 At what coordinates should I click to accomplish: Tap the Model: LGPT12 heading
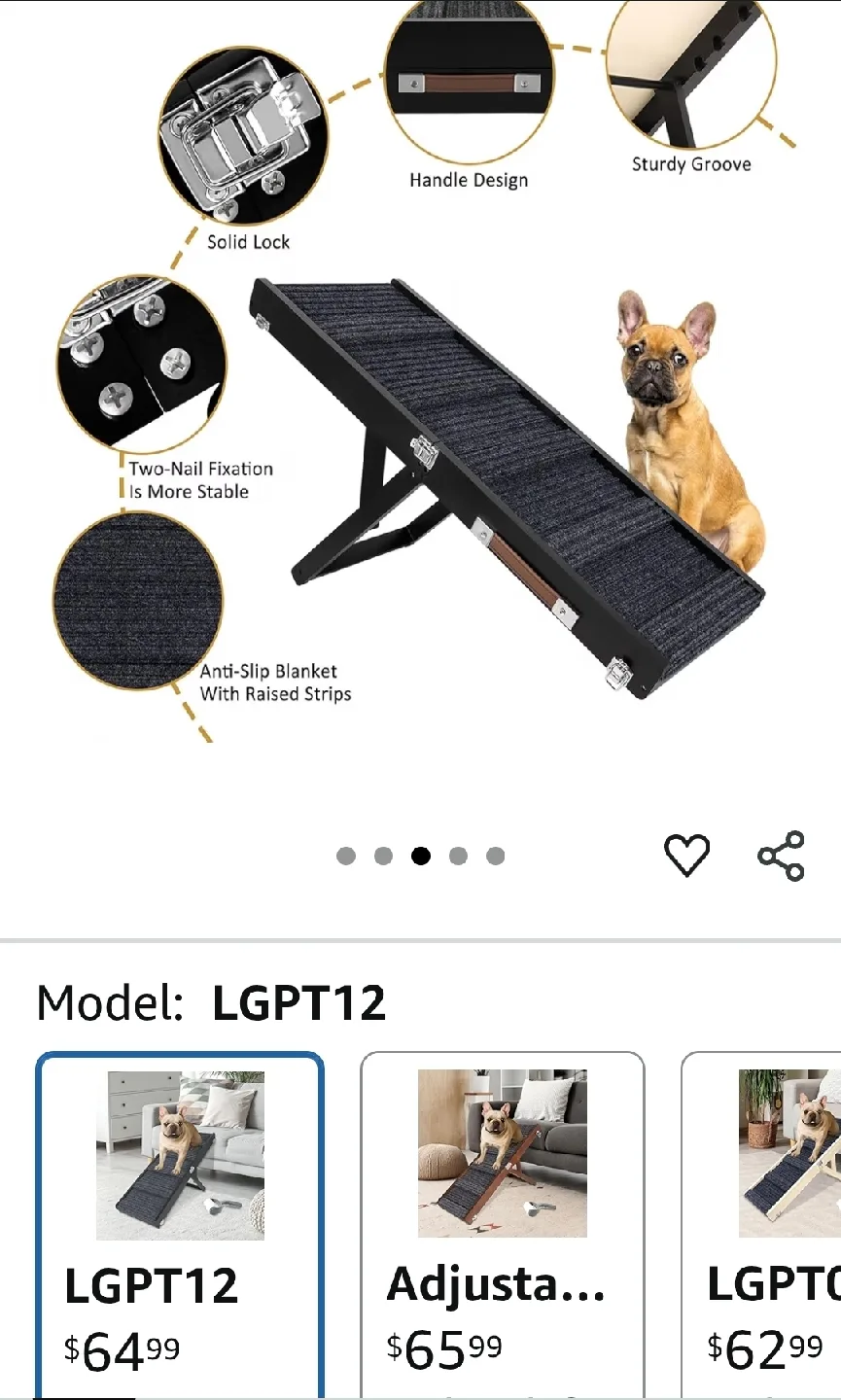click(212, 1001)
